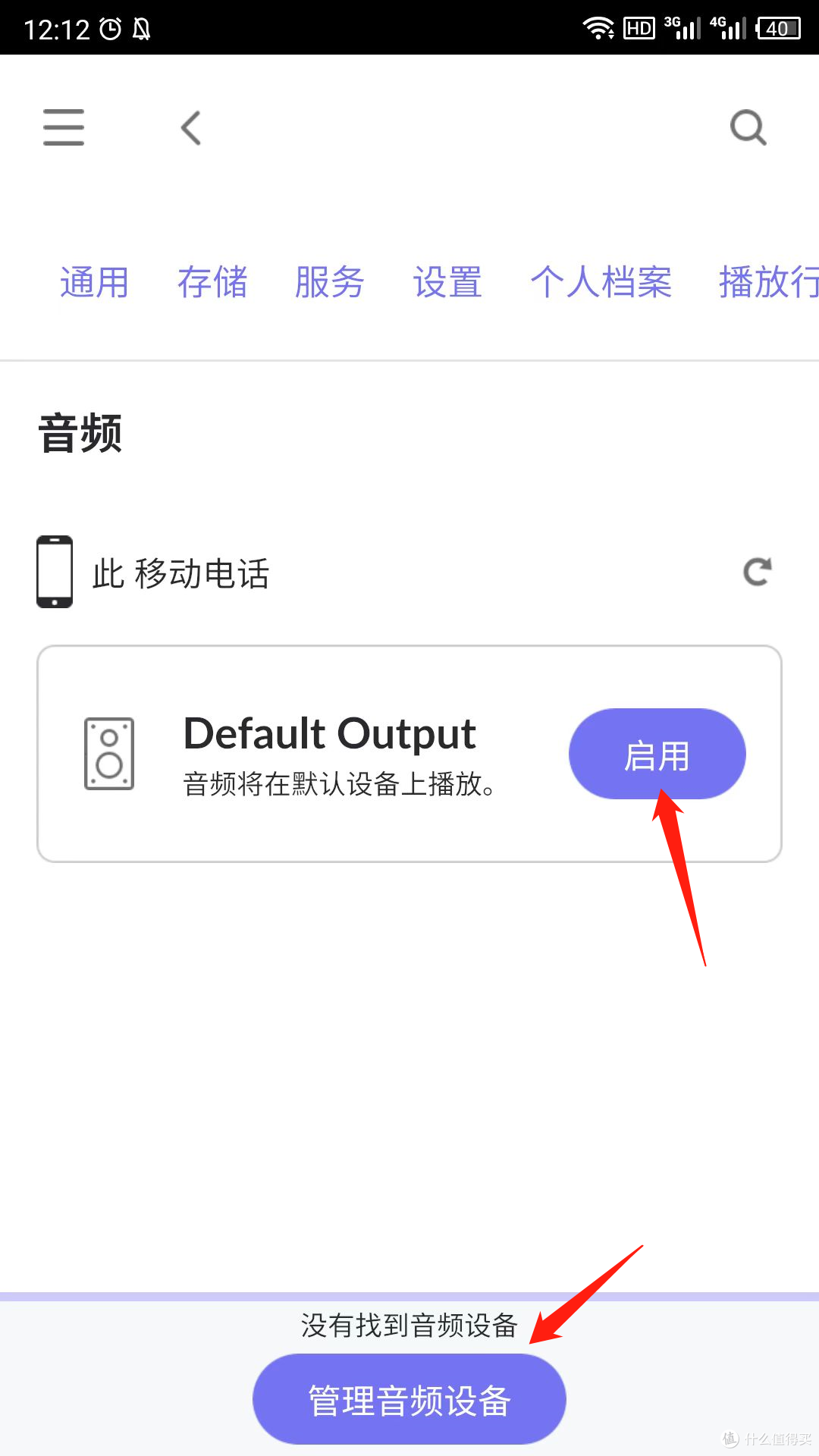Open the 设置 tab
This screenshot has height=1456, width=819.
pos(447,283)
